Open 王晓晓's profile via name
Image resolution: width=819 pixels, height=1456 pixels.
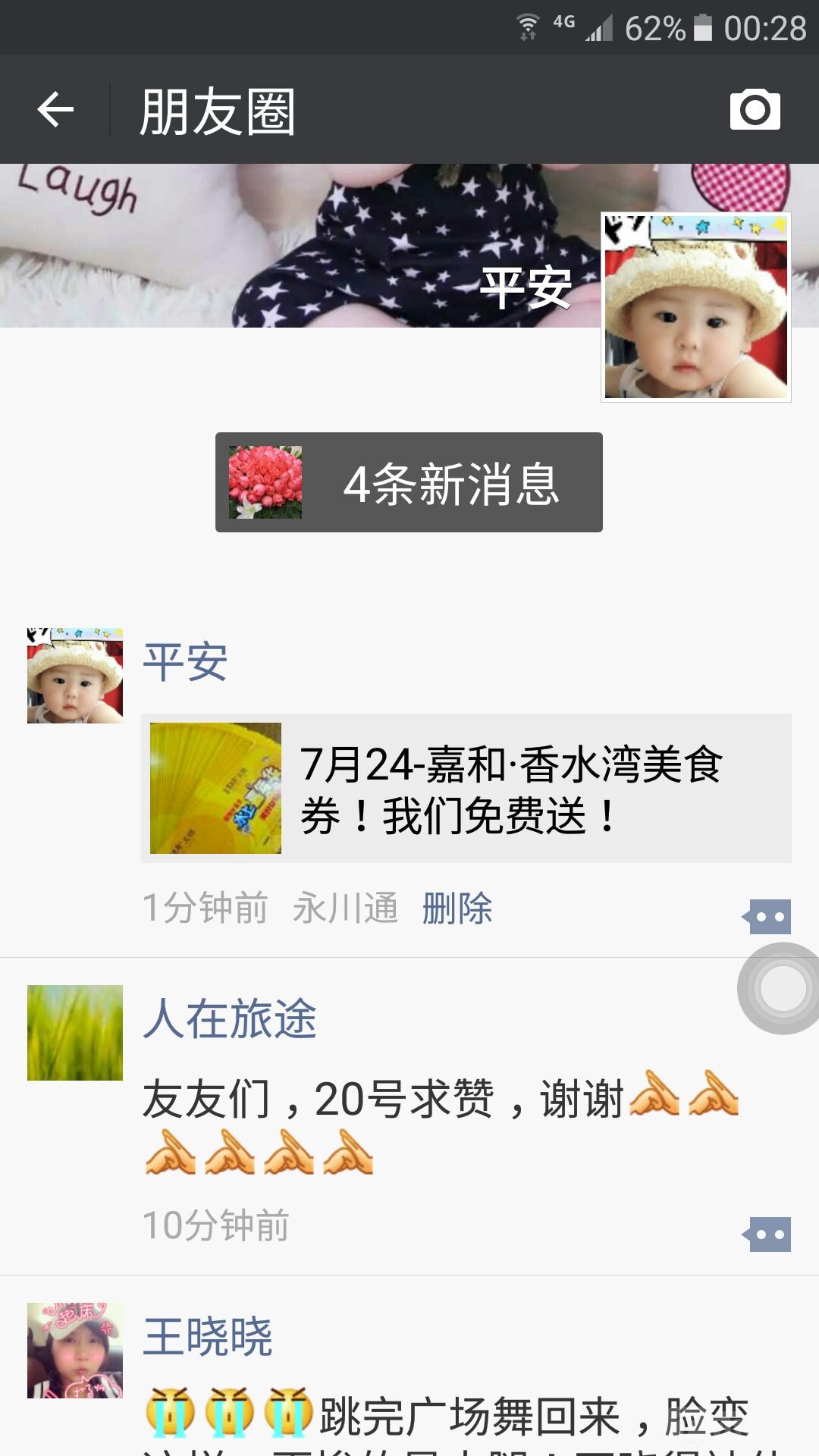click(x=208, y=1336)
